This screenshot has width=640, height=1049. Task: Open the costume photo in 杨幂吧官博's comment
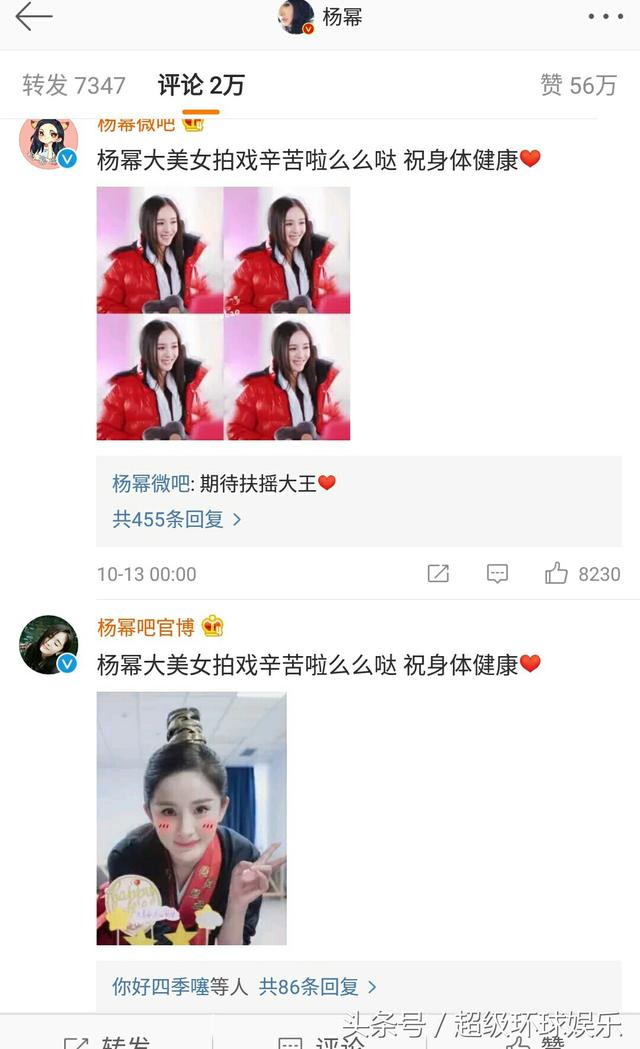click(191, 818)
